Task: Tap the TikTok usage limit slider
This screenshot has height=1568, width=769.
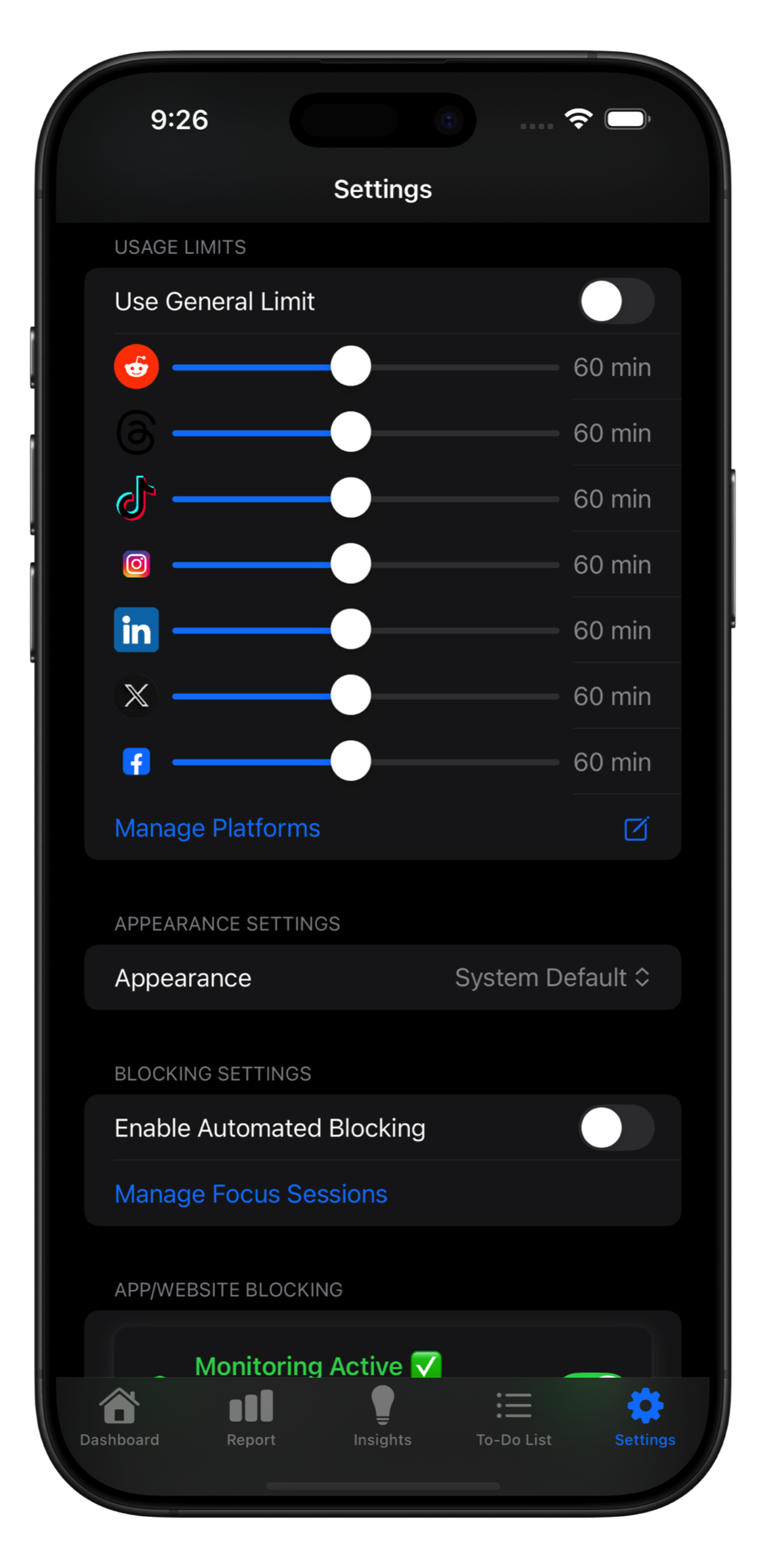Action: coord(365,498)
